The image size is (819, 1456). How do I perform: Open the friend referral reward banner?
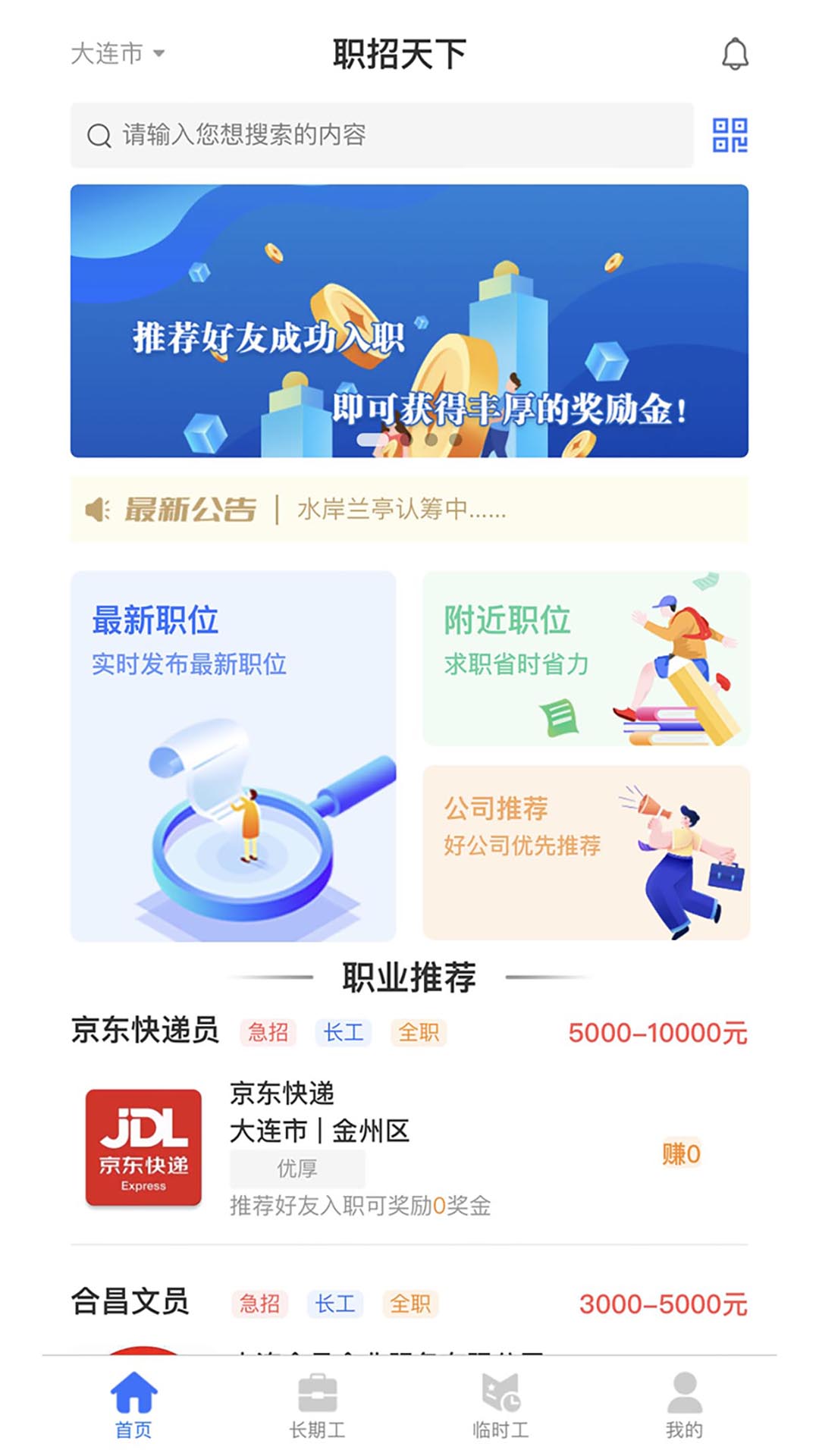point(409,321)
